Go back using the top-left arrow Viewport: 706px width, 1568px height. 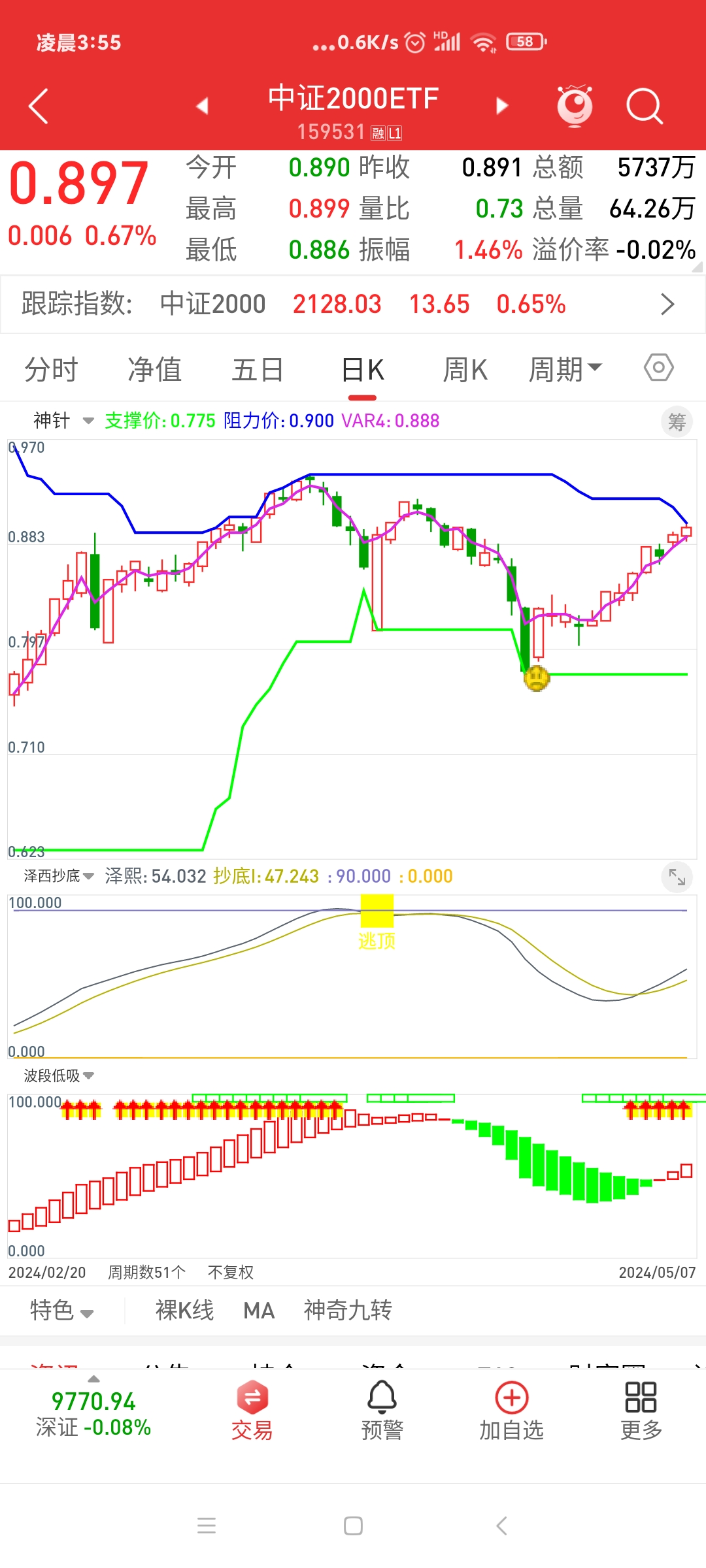point(39,106)
